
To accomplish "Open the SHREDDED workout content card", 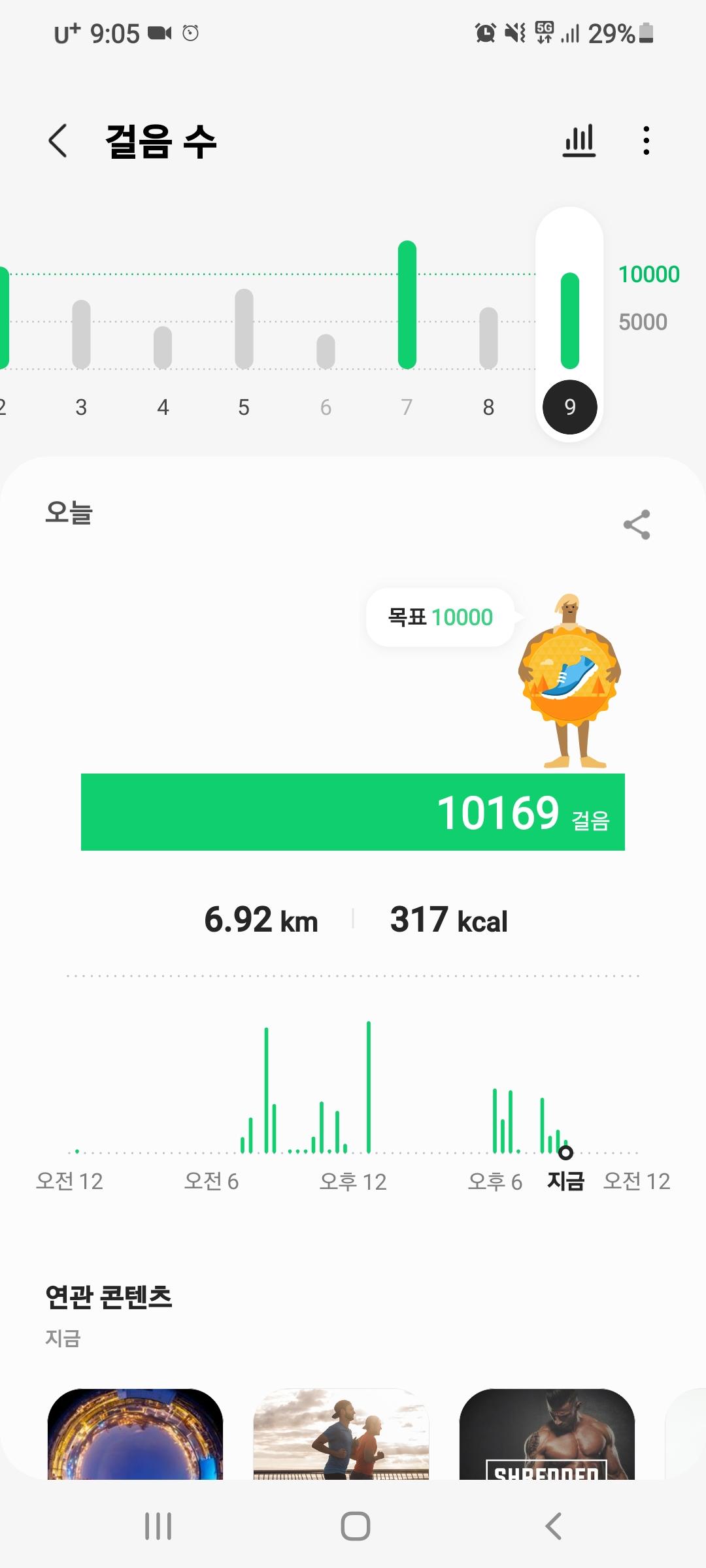I will point(547,1434).
